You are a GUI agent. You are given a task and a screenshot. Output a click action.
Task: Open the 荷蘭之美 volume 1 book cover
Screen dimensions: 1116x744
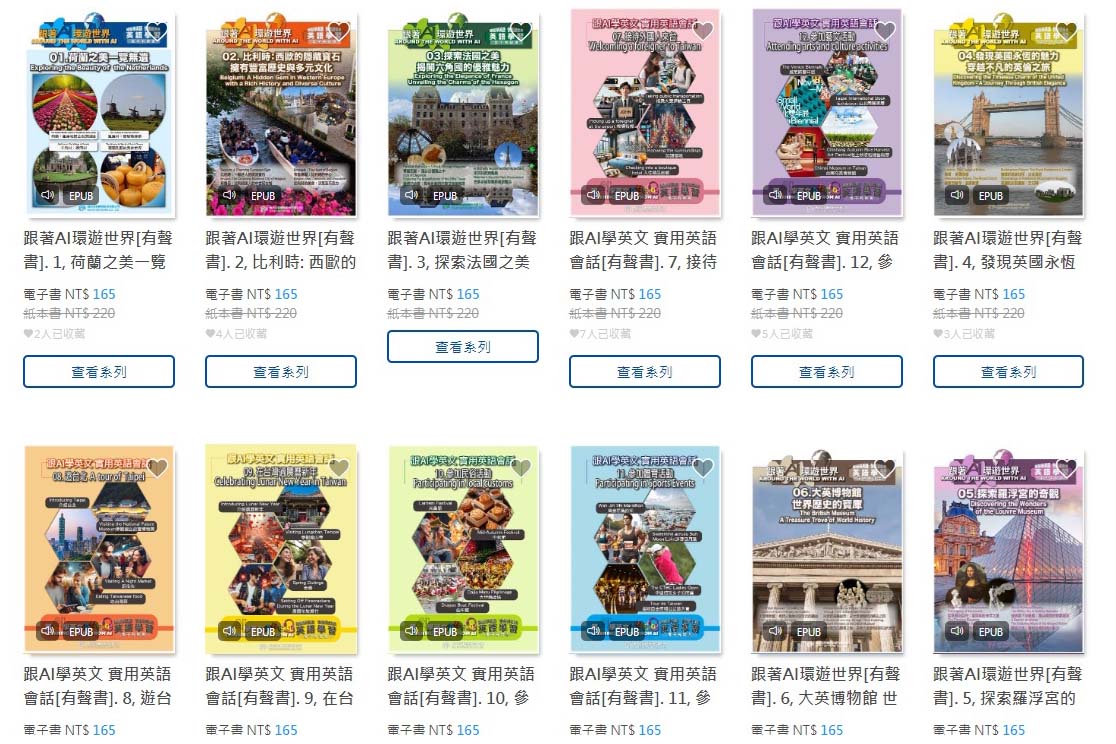pyautogui.click(x=99, y=115)
